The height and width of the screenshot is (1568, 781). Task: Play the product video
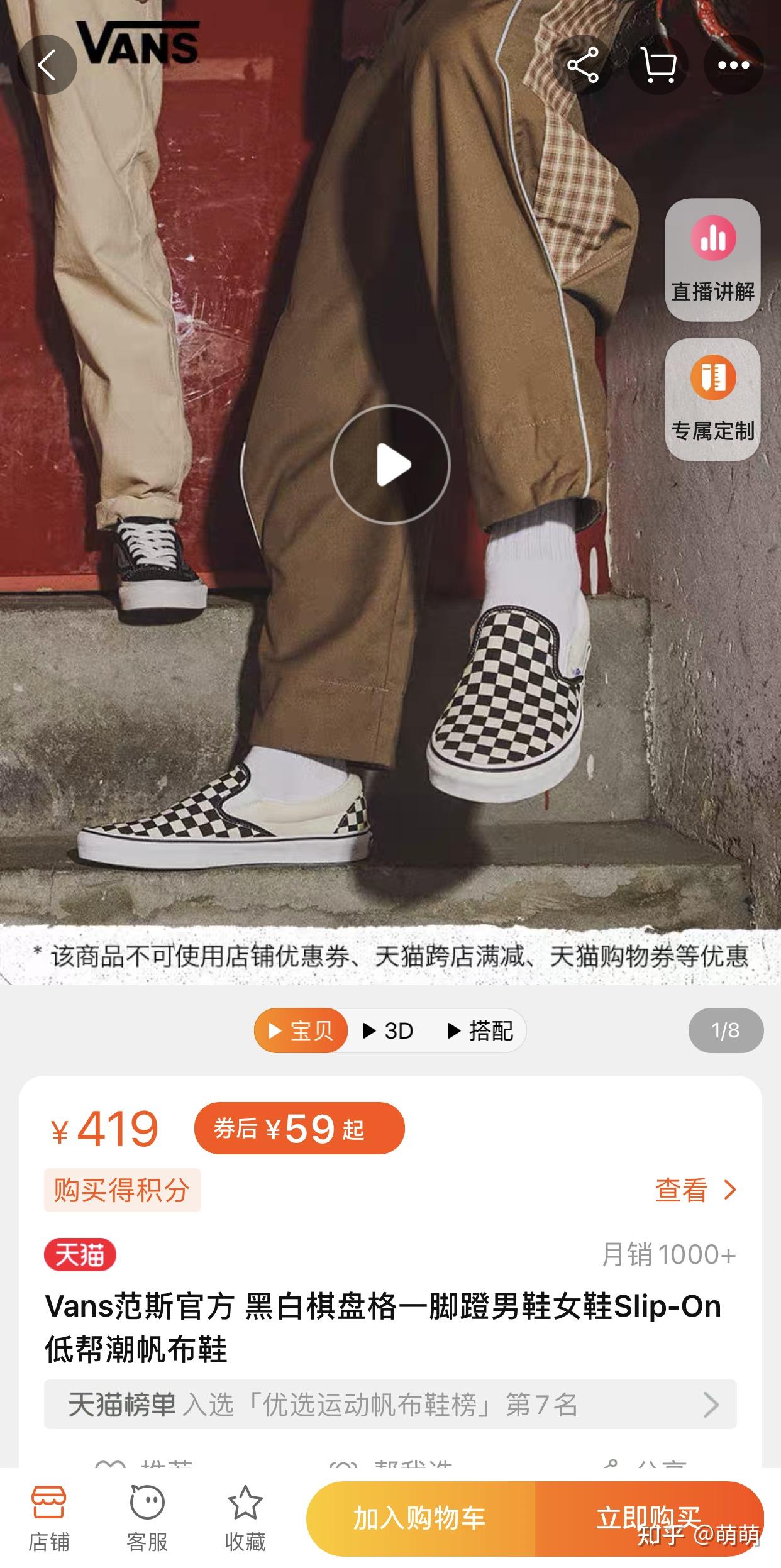tap(390, 464)
